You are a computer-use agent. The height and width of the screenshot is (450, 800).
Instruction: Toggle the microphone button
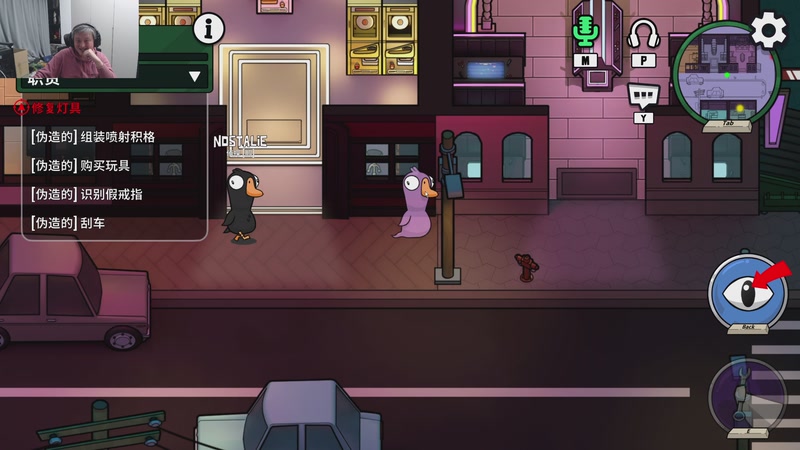click(x=585, y=32)
